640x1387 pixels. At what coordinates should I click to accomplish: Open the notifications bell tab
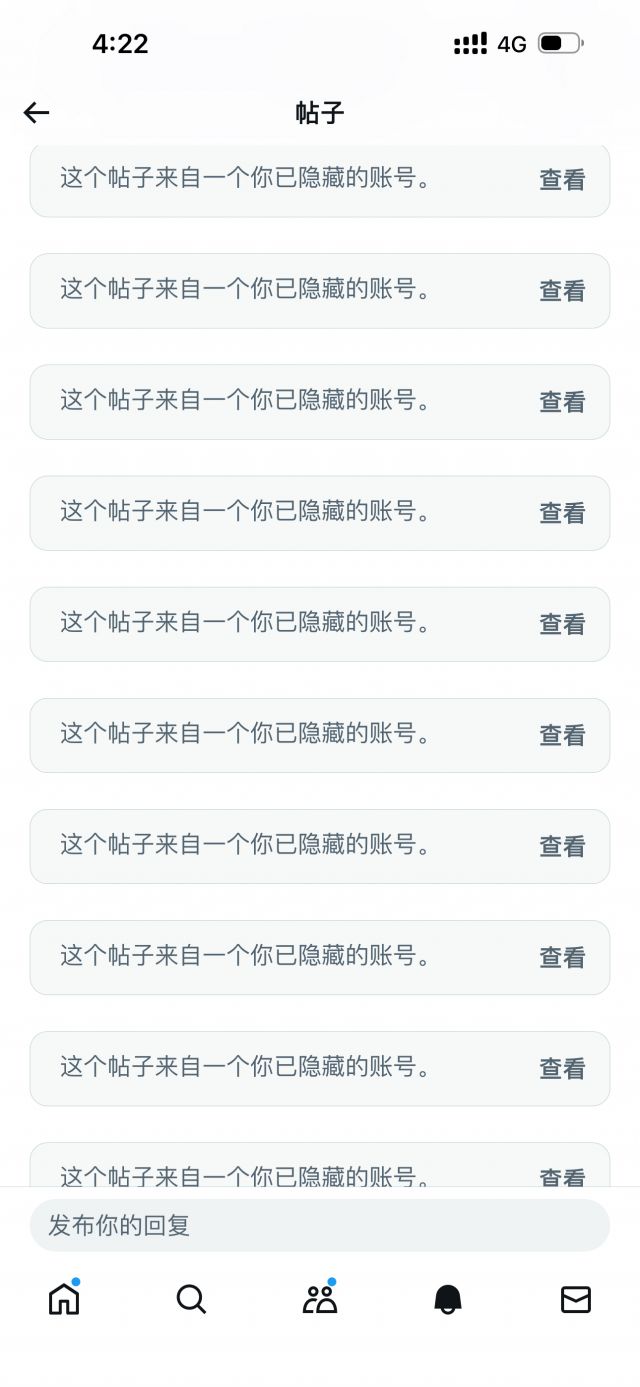pos(448,1299)
